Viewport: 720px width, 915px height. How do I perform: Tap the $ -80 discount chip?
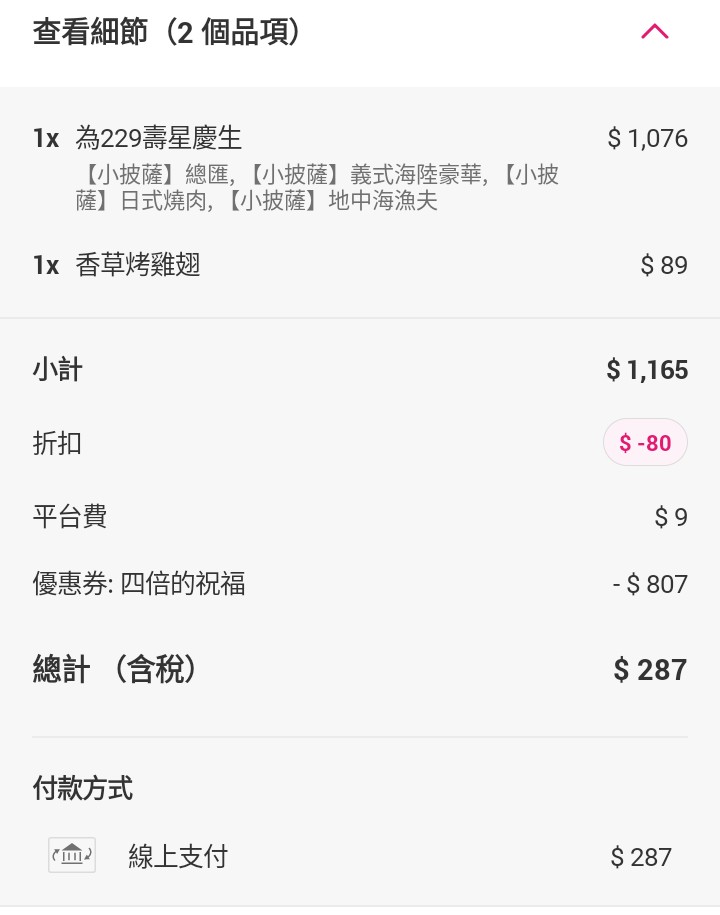(645, 442)
